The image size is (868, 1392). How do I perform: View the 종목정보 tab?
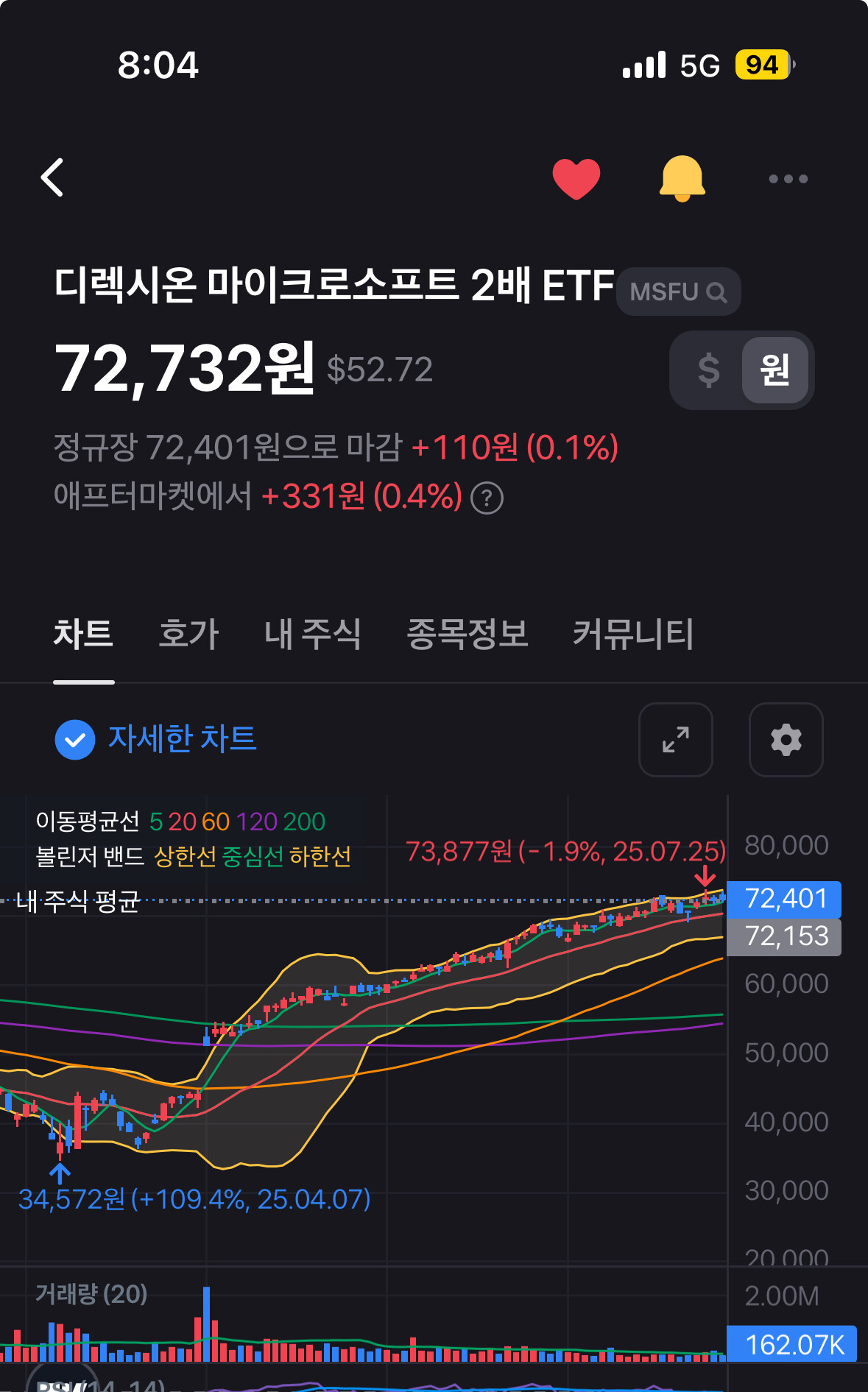(467, 634)
